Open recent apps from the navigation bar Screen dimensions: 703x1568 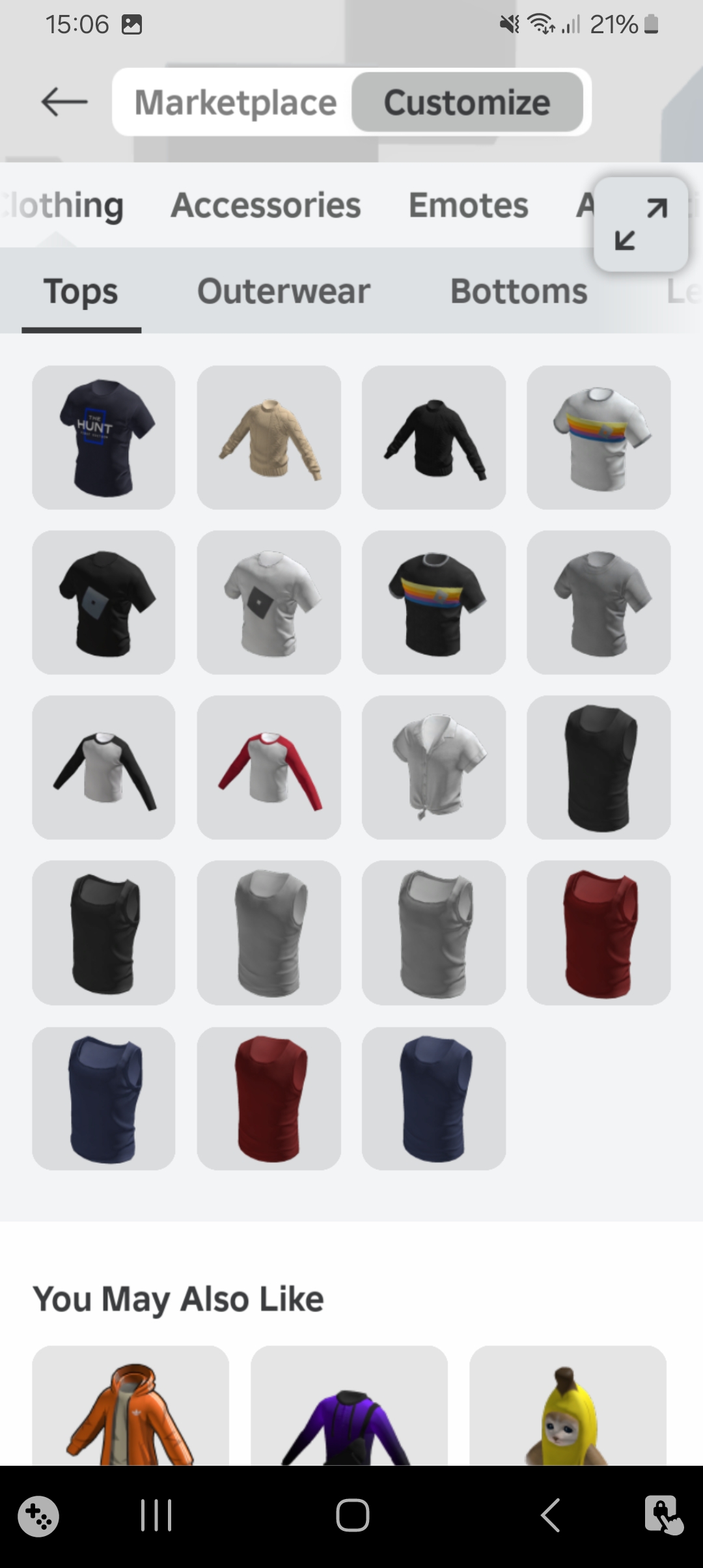coord(156,1515)
